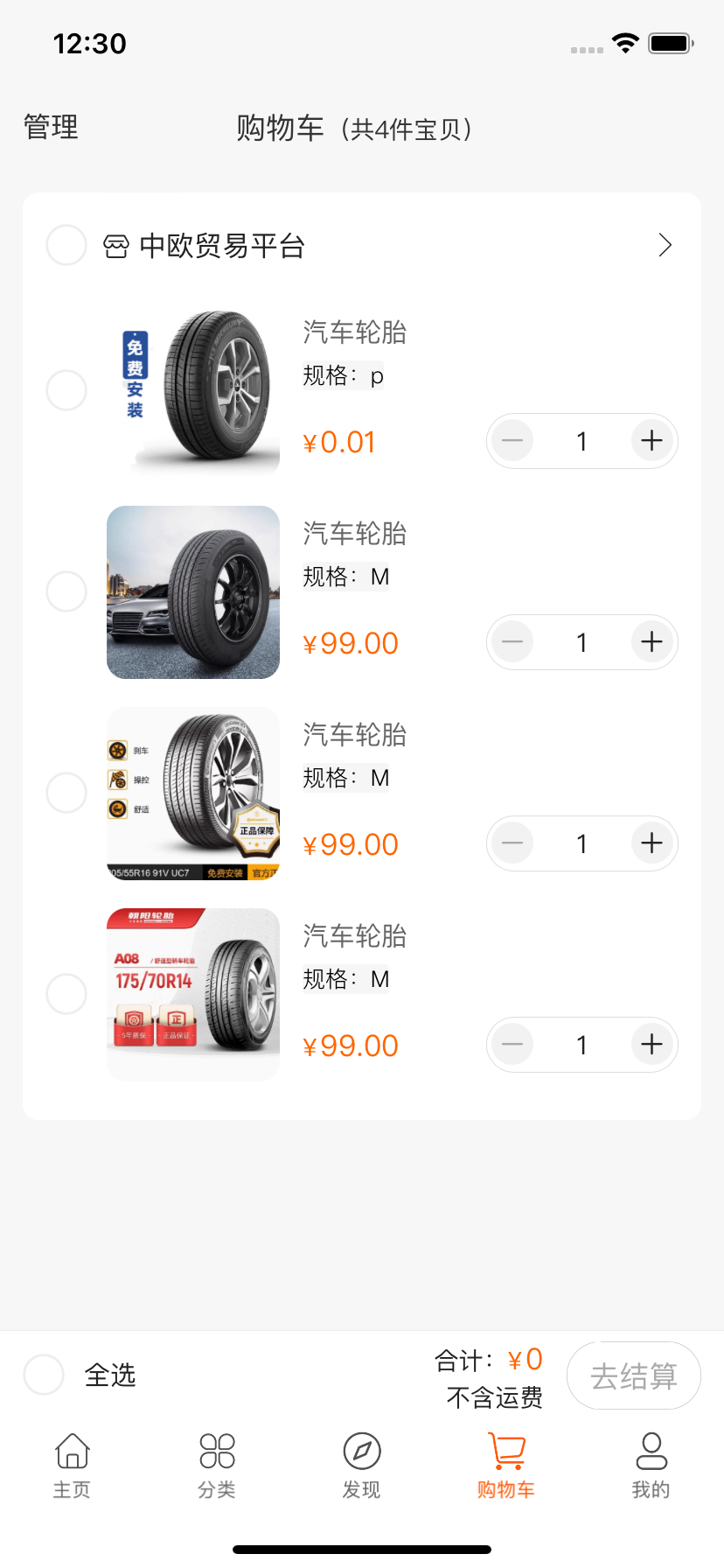
Task: Add one more tire pictured beside a car
Action: click(x=651, y=642)
